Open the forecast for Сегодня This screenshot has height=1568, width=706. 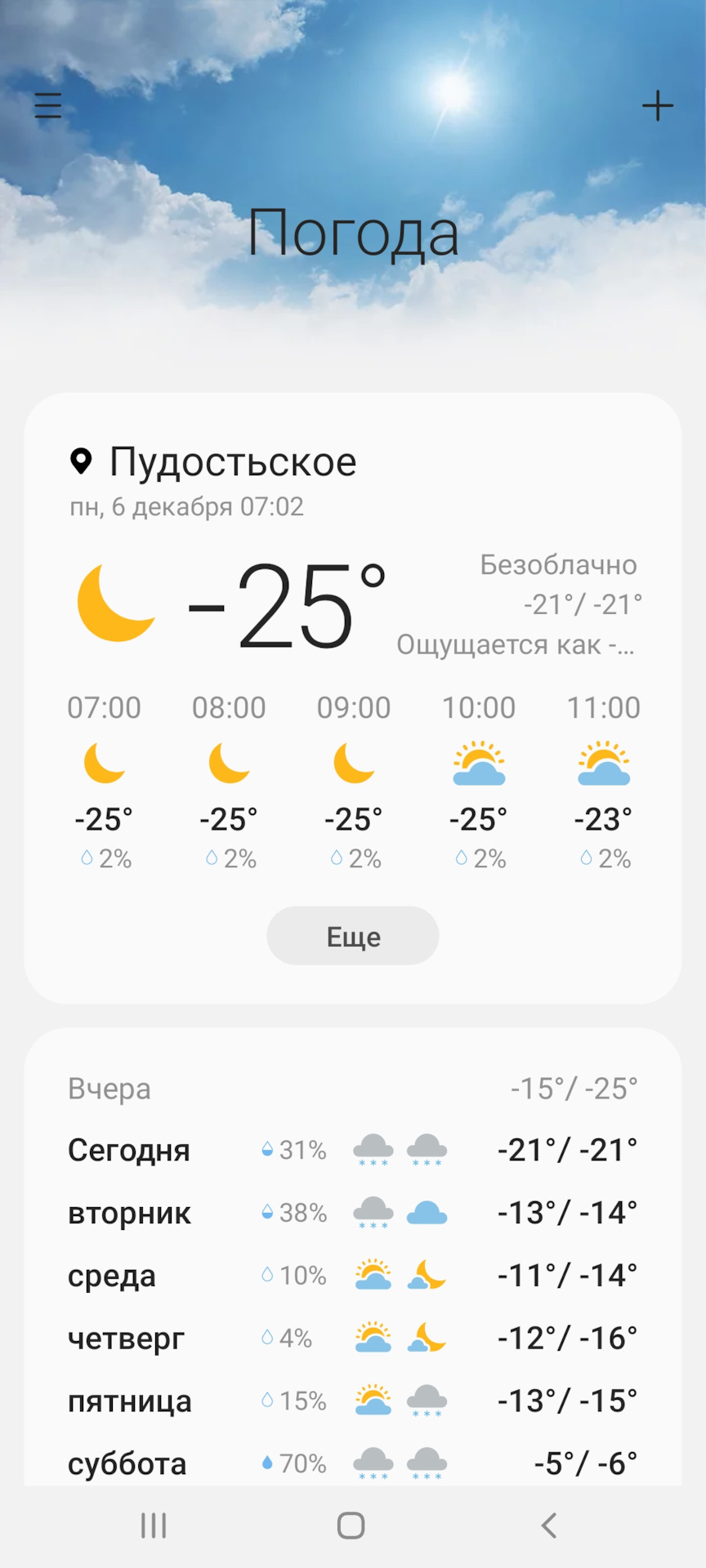click(352, 1151)
